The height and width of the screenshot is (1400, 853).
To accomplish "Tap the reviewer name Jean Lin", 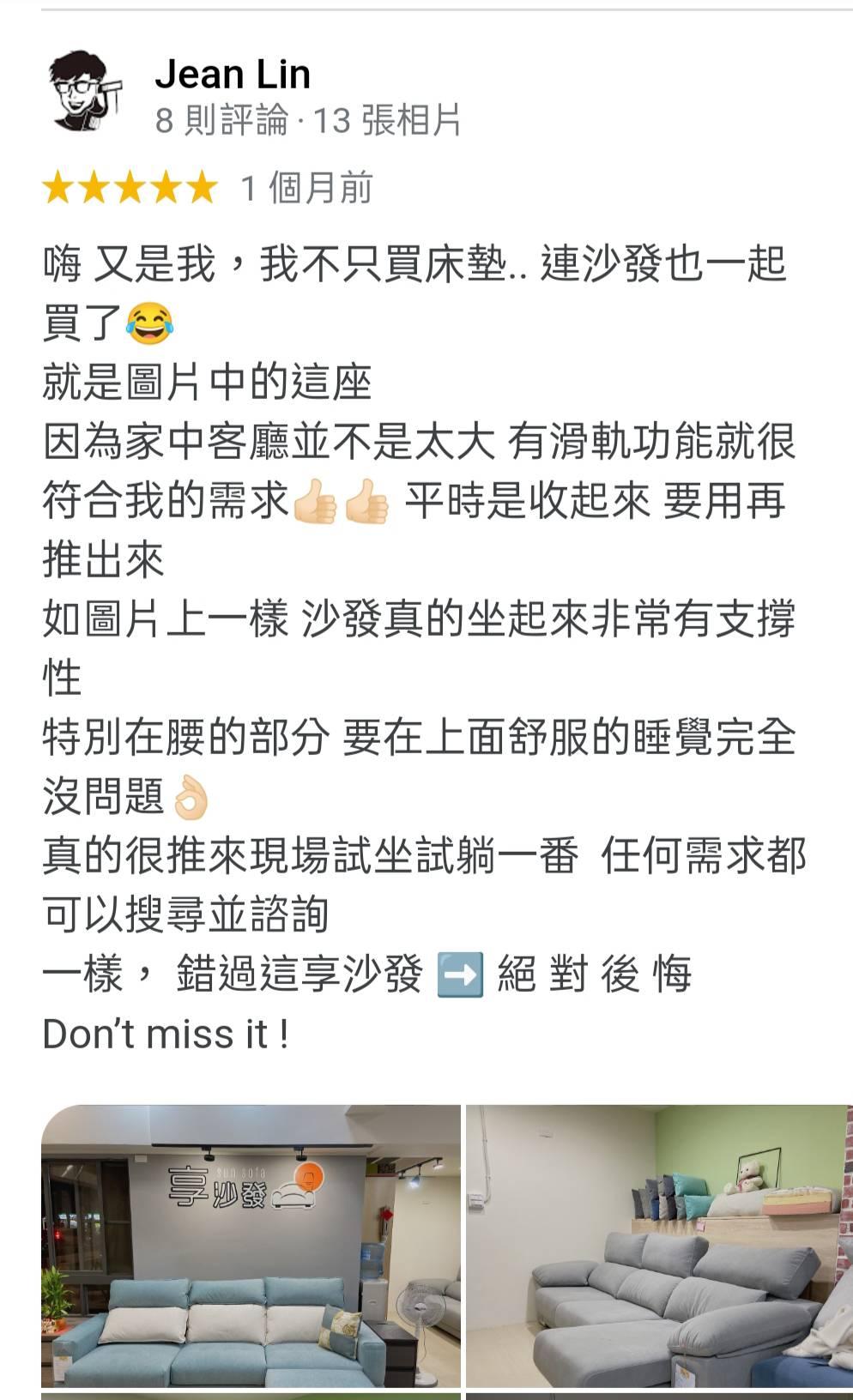I will pyautogui.click(x=232, y=75).
